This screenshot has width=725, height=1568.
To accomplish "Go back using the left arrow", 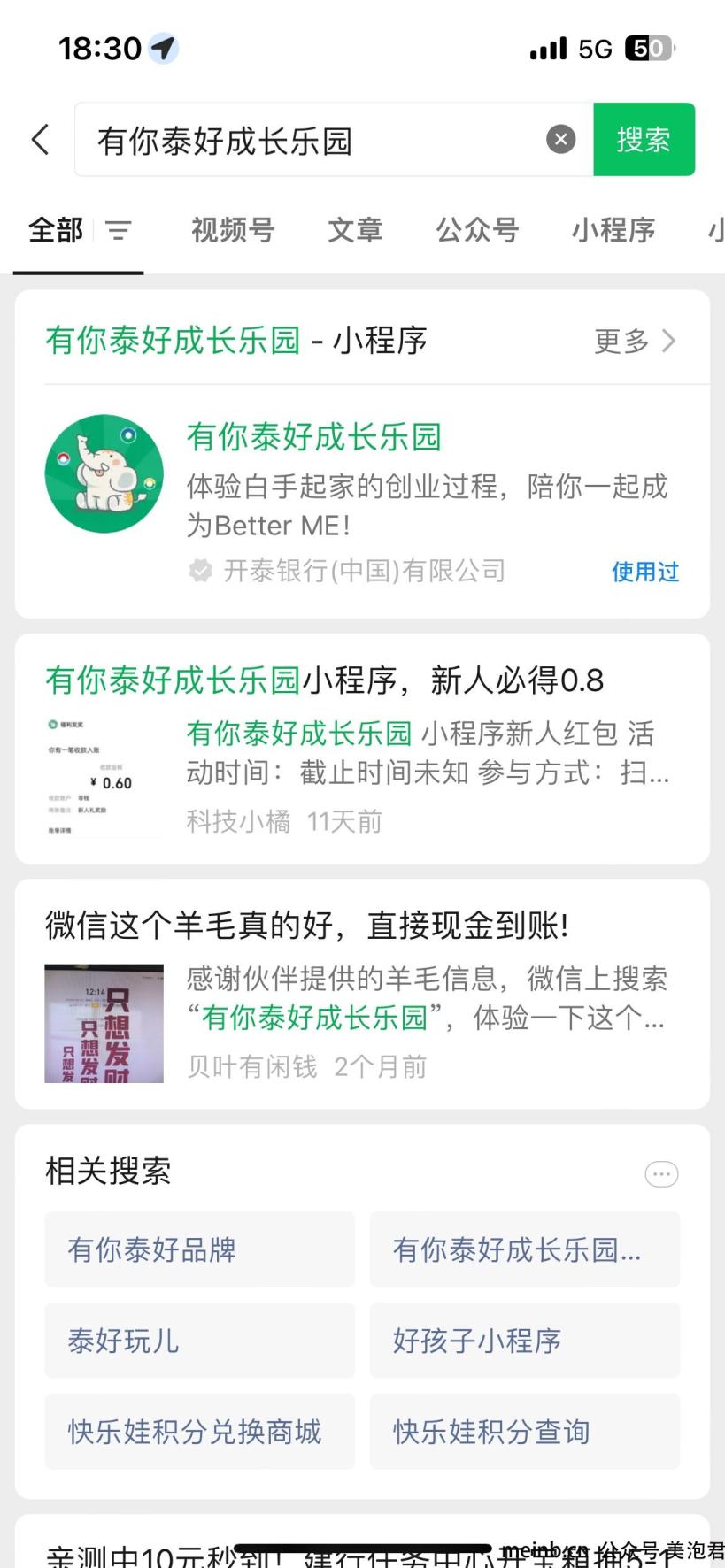I will click(x=40, y=140).
